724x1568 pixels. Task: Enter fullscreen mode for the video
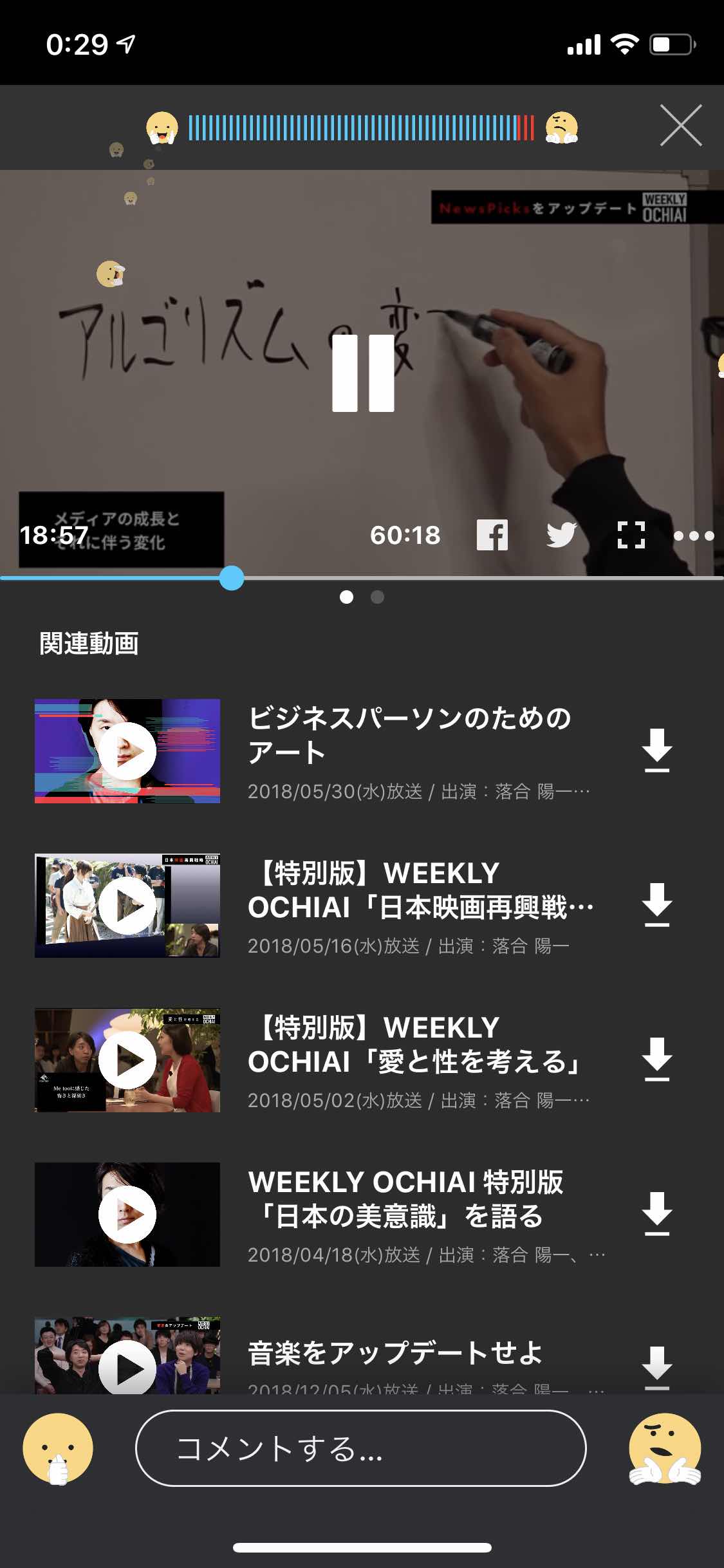pyautogui.click(x=632, y=534)
